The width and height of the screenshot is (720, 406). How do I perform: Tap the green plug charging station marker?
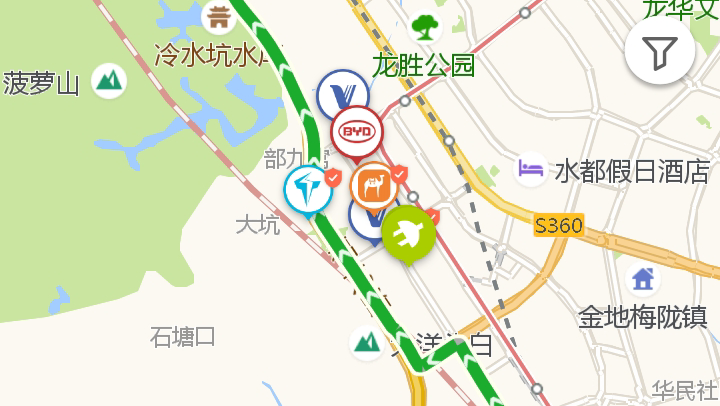tap(409, 235)
